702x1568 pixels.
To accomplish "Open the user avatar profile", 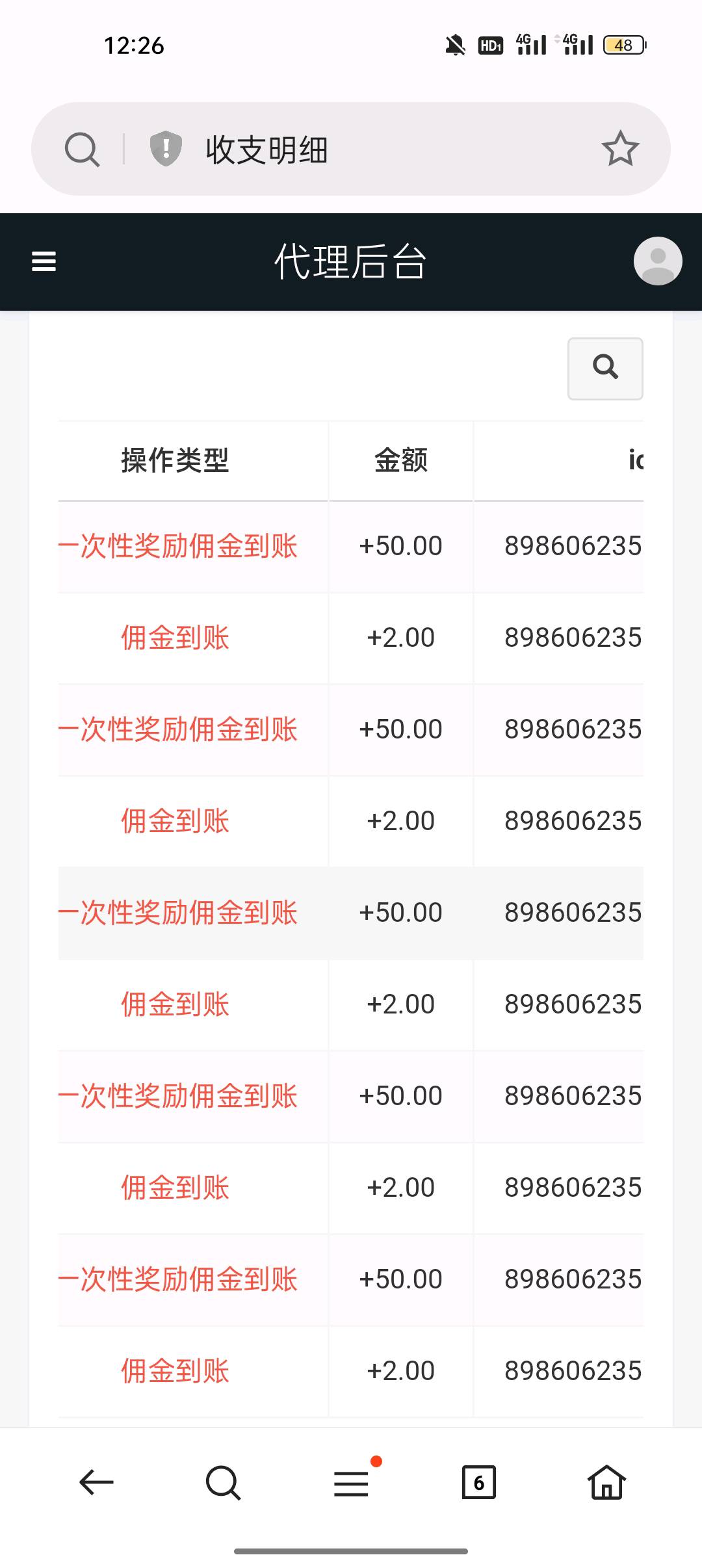I will click(x=658, y=261).
